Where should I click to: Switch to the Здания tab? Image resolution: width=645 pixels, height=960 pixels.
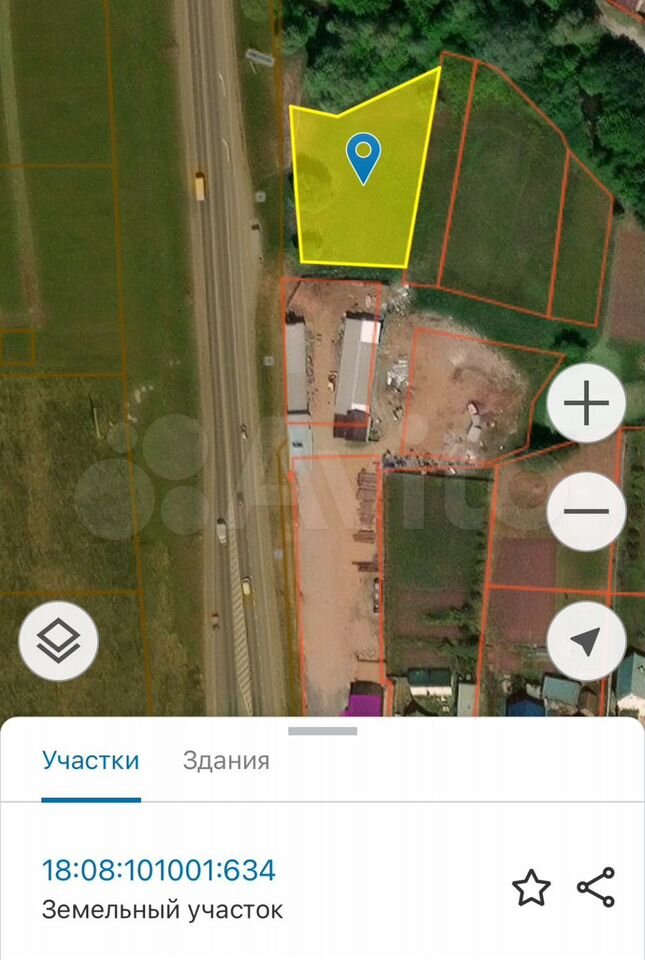pos(226,760)
